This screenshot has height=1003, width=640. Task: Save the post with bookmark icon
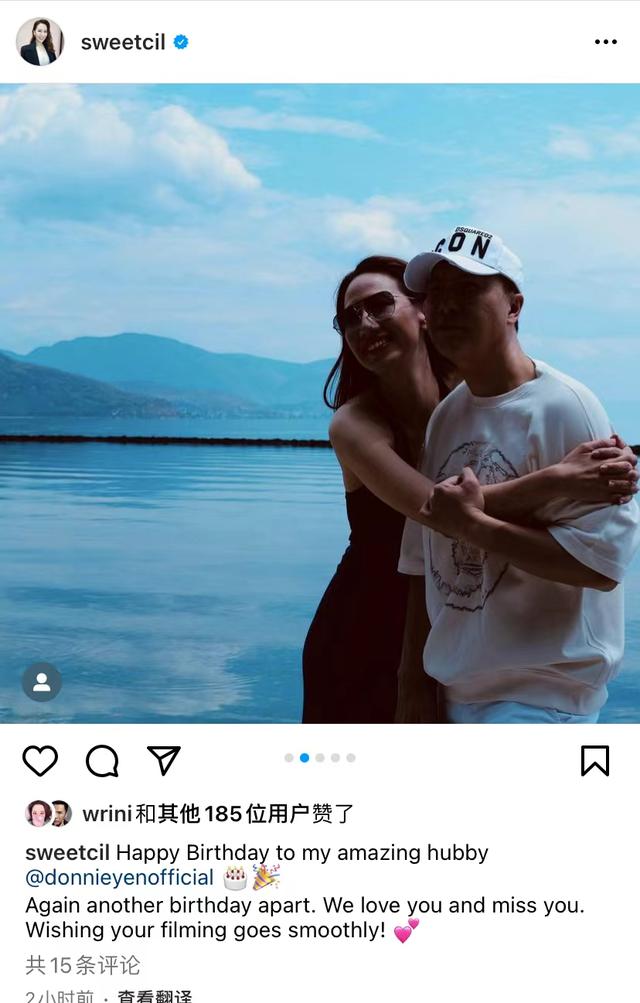(595, 761)
